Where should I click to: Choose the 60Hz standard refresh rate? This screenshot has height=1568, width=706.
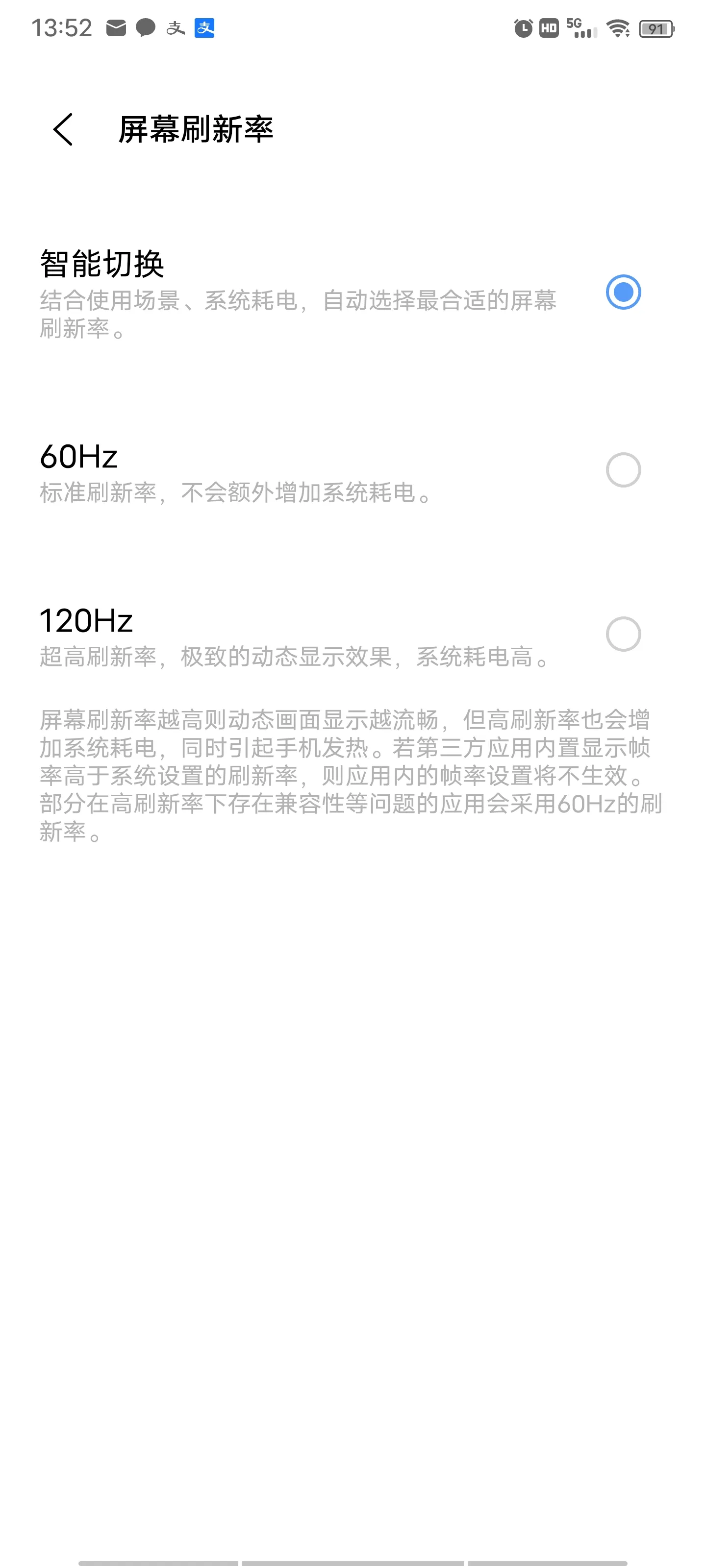click(353, 471)
